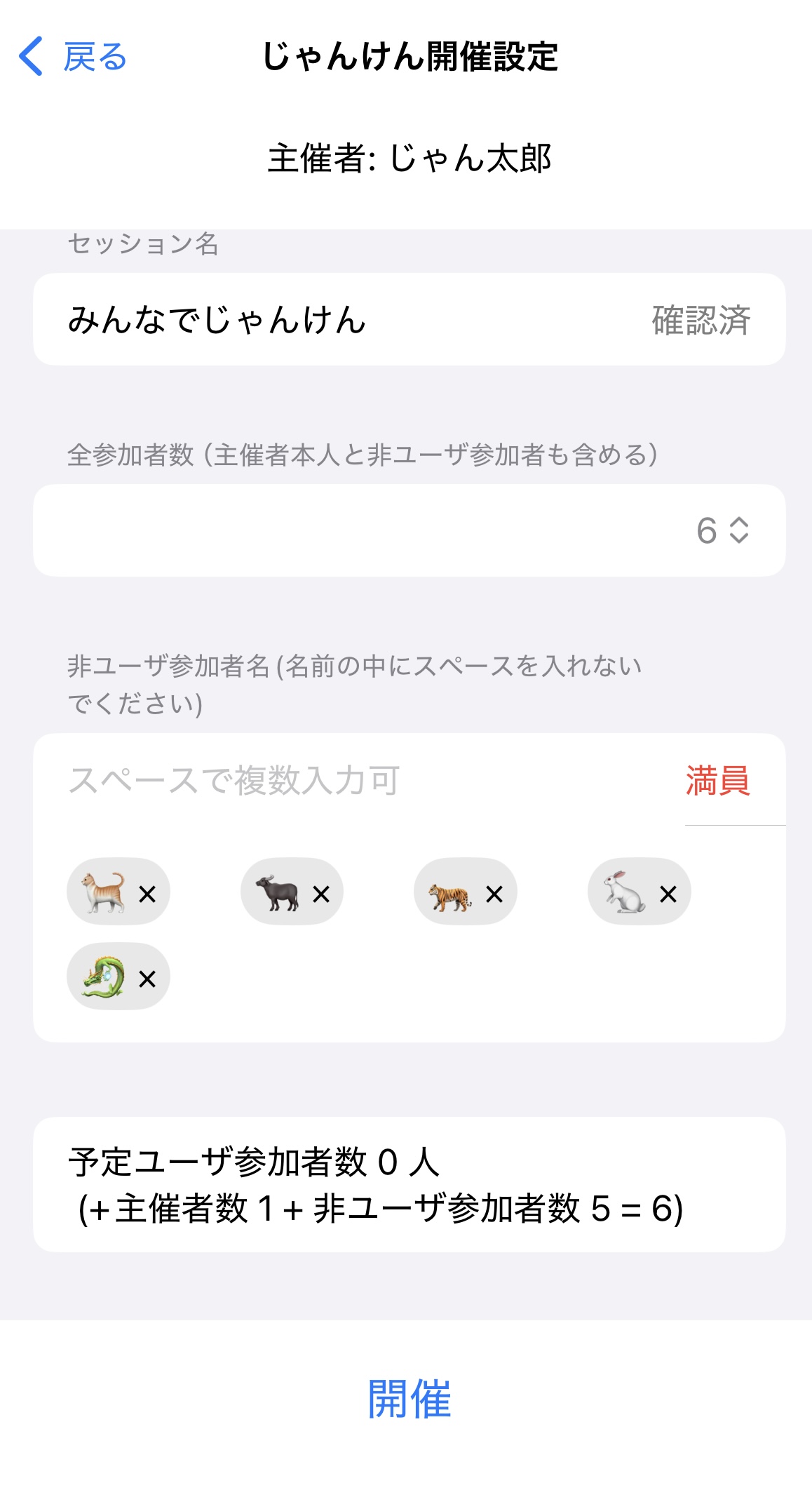Remove the ox participant chip
This screenshot has width=812, height=1502.
pos(321,894)
